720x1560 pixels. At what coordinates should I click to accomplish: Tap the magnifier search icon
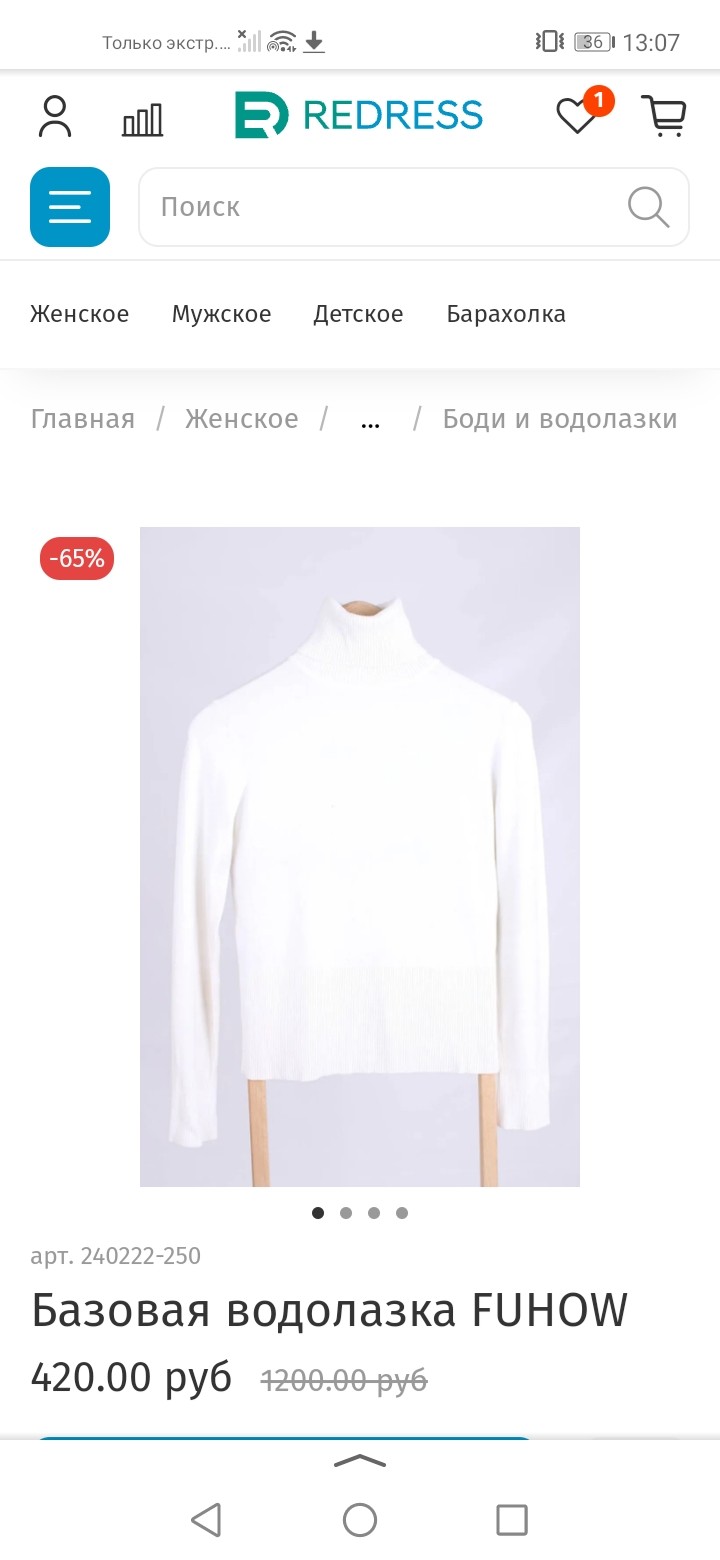tap(648, 207)
